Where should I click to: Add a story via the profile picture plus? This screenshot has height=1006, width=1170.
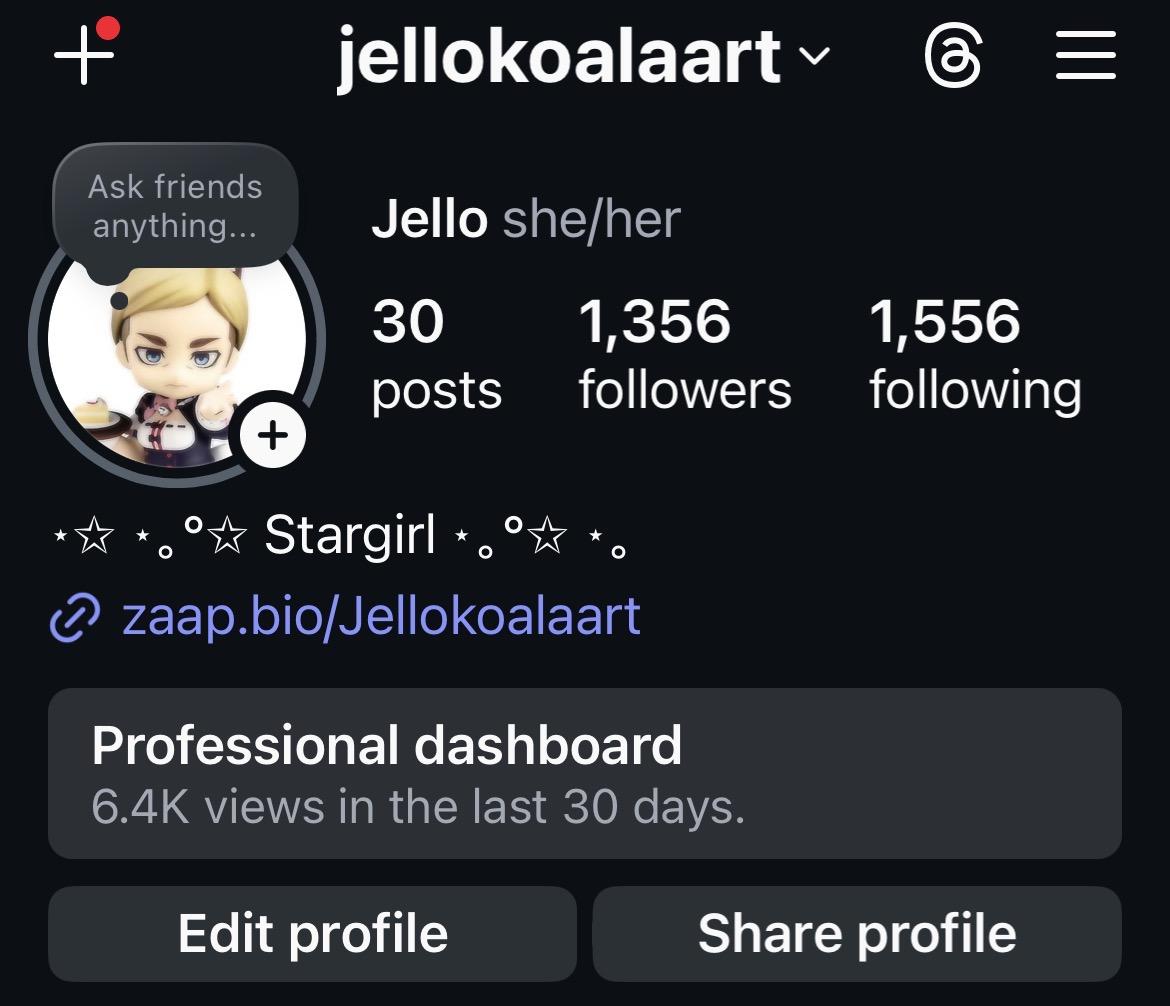click(273, 435)
